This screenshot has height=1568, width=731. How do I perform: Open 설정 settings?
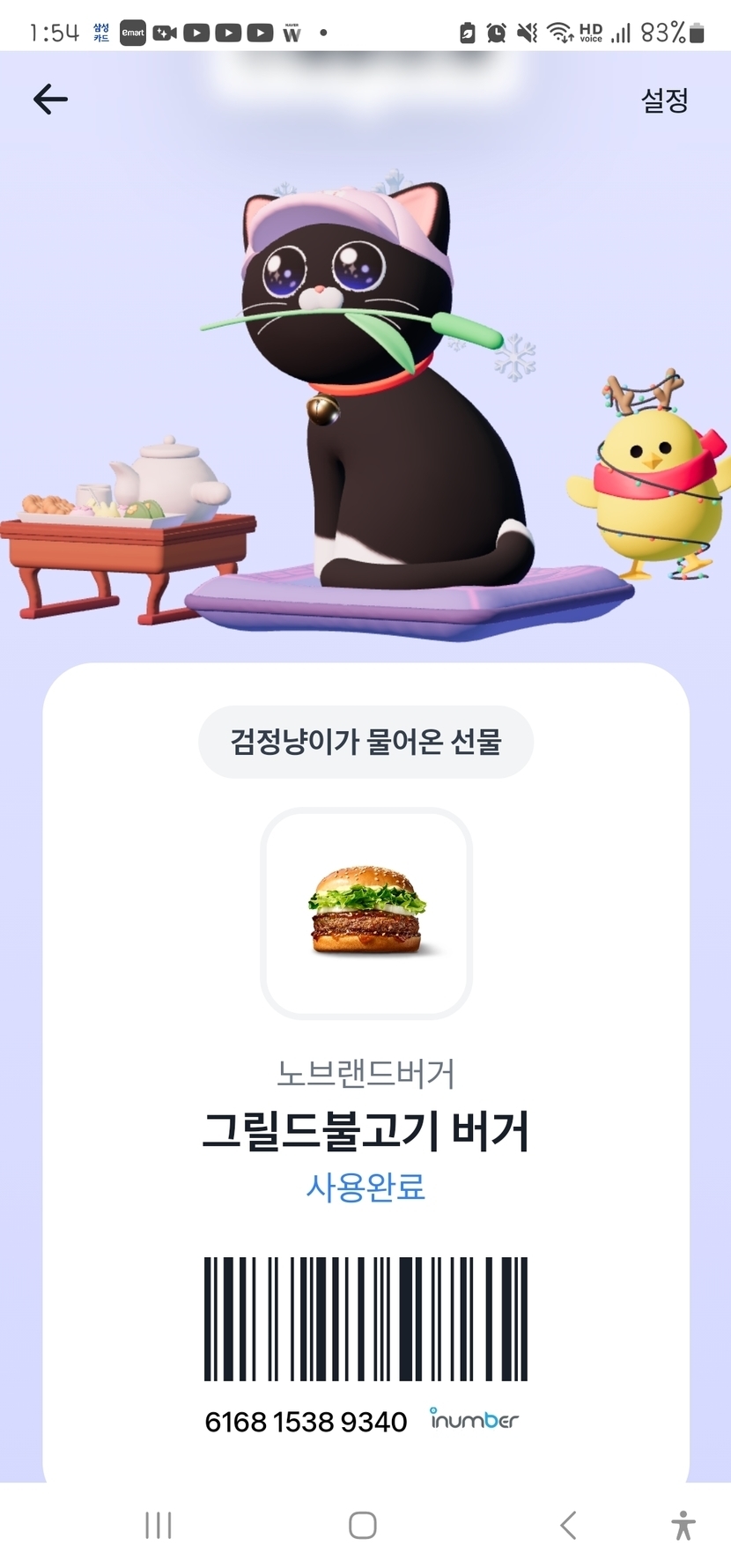664,100
